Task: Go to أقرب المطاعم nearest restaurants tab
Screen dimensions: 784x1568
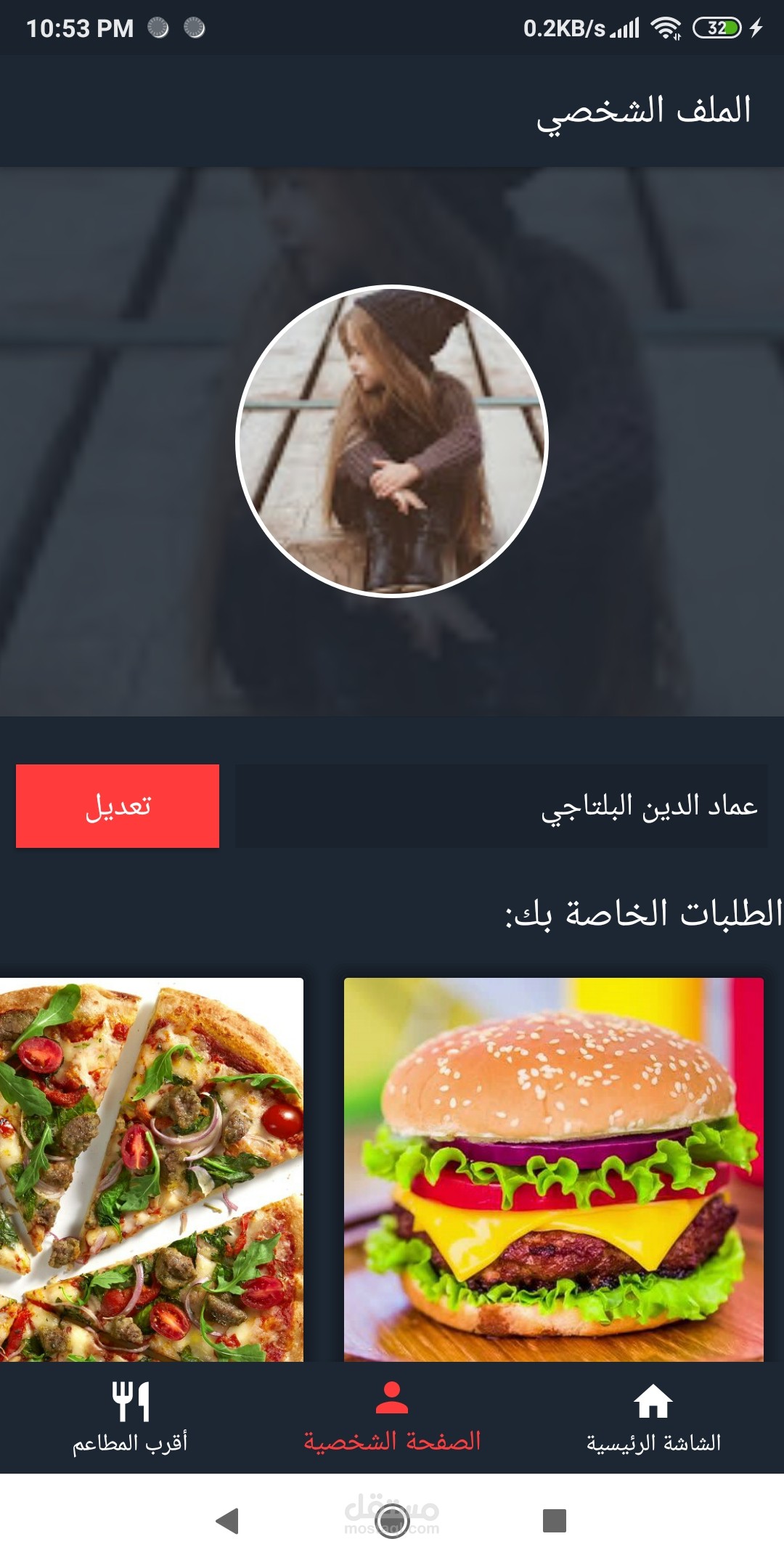Action: click(x=131, y=1418)
